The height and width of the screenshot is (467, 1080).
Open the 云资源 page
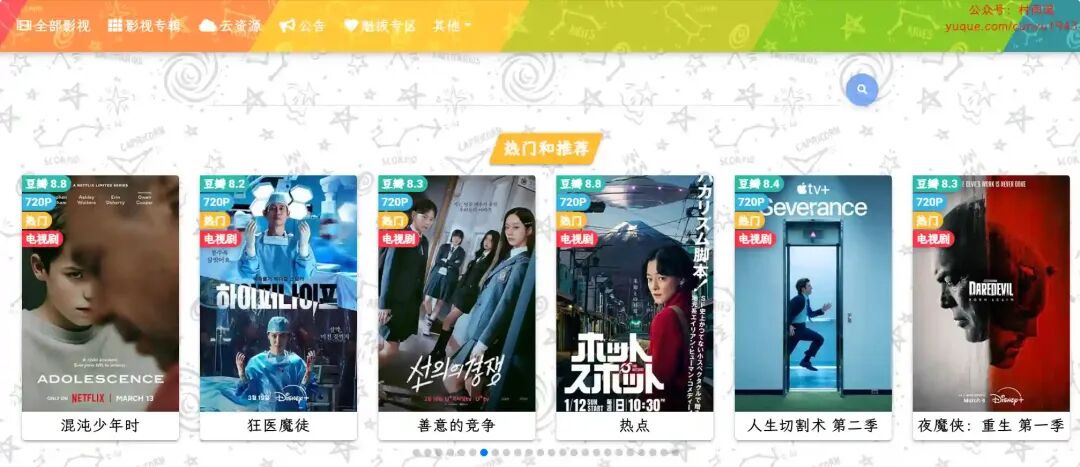230,25
